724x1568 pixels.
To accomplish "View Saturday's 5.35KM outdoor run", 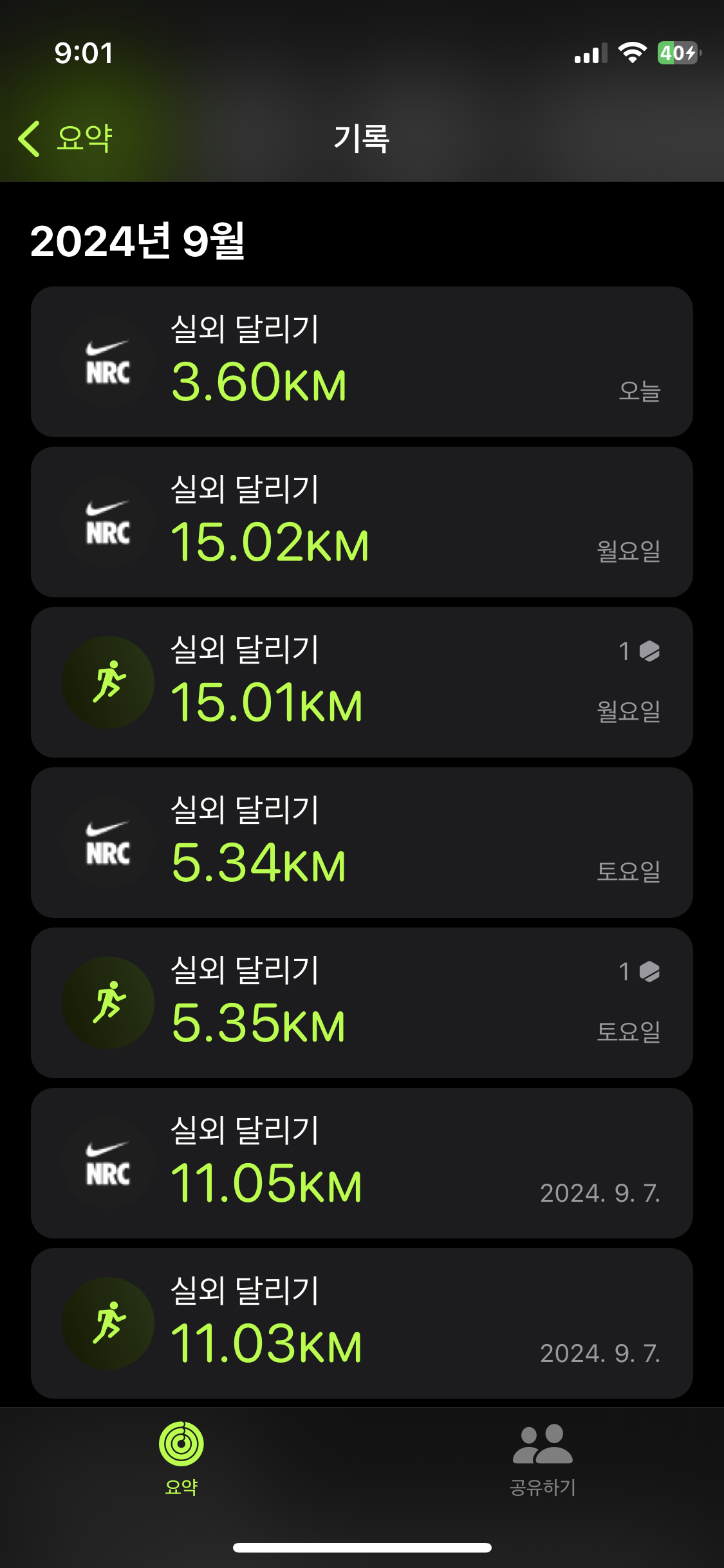I will point(362,1003).
